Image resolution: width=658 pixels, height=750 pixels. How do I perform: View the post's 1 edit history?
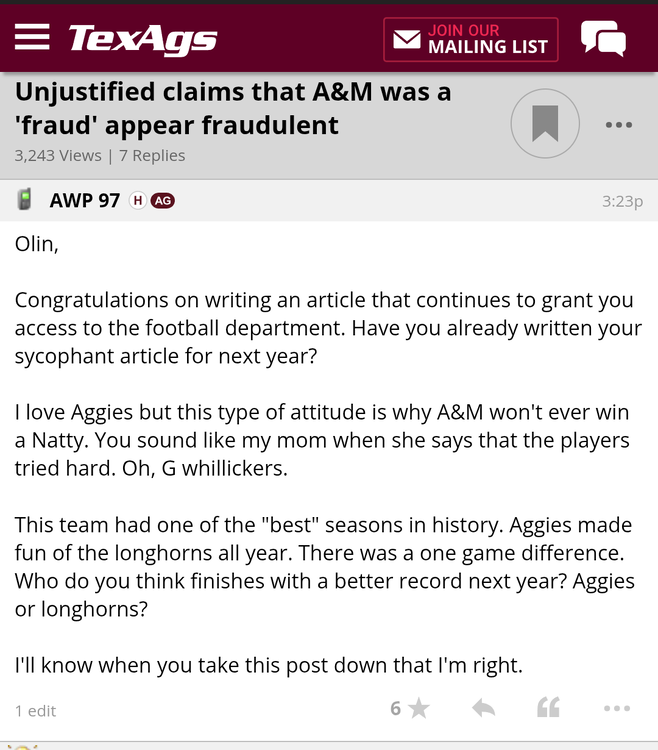(36, 711)
